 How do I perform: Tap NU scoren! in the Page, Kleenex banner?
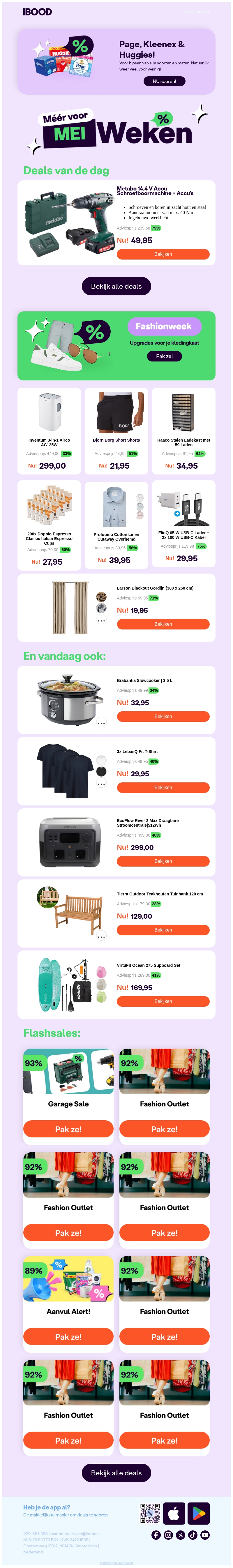tap(164, 81)
